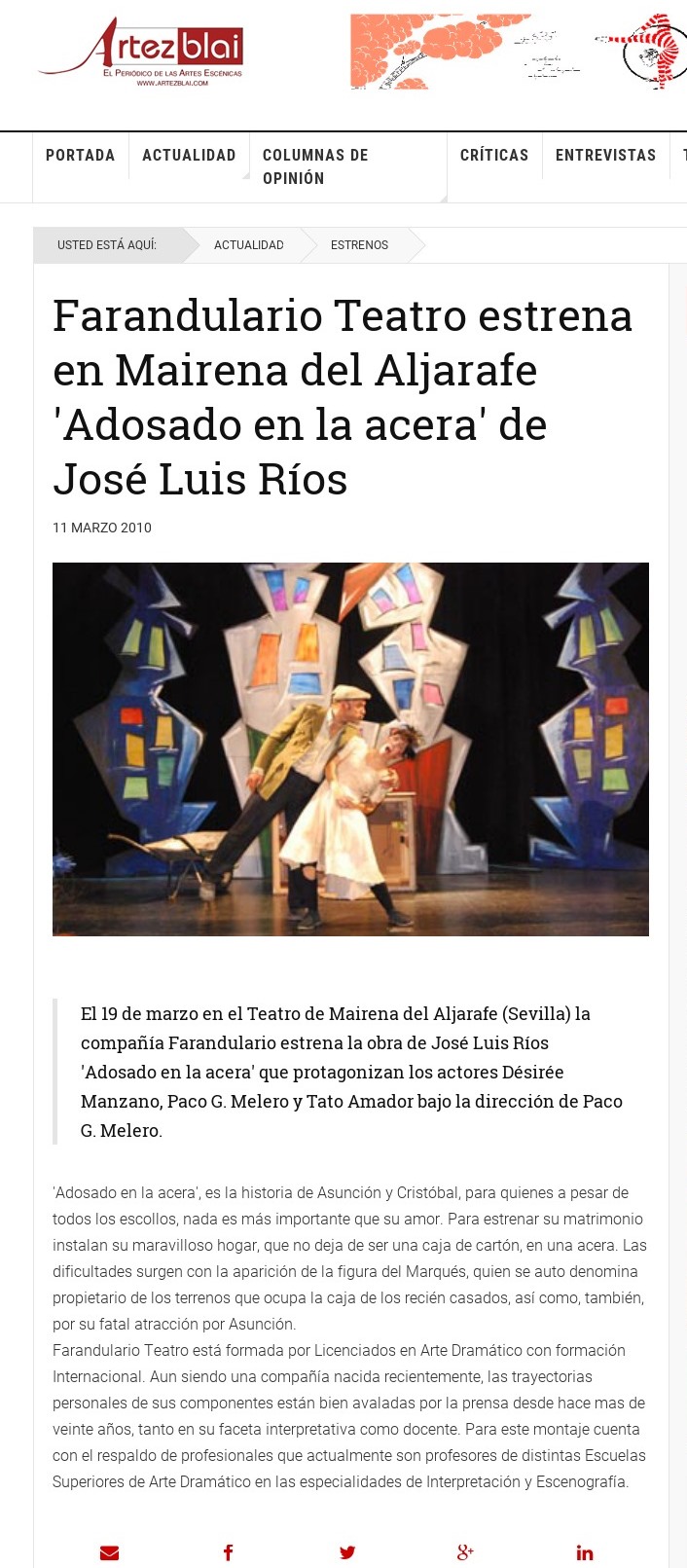The width and height of the screenshot is (687, 1568).
Task: Share this article on Twitter
Action: (x=347, y=1552)
